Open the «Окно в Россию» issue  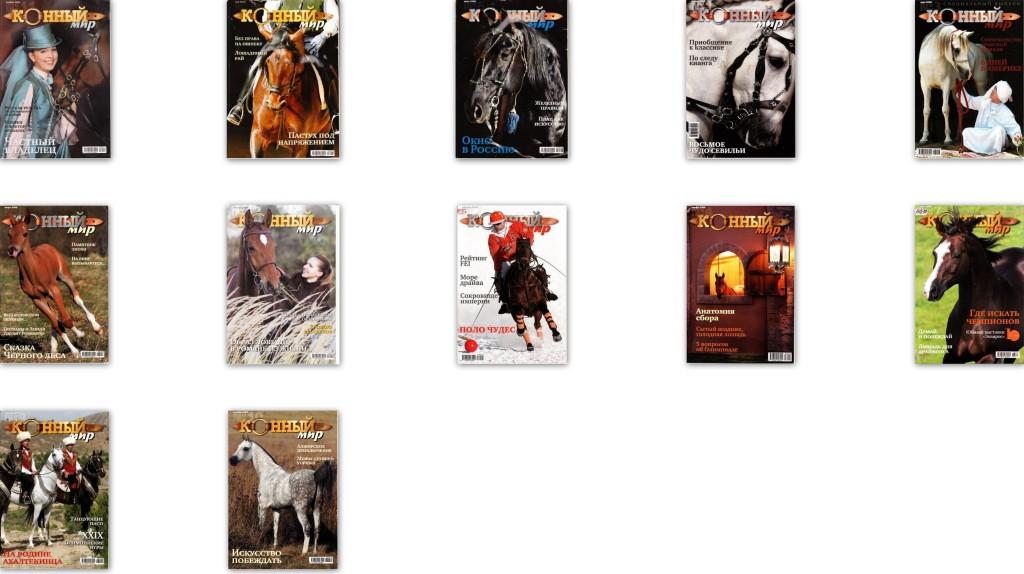pyautogui.click(x=511, y=79)
